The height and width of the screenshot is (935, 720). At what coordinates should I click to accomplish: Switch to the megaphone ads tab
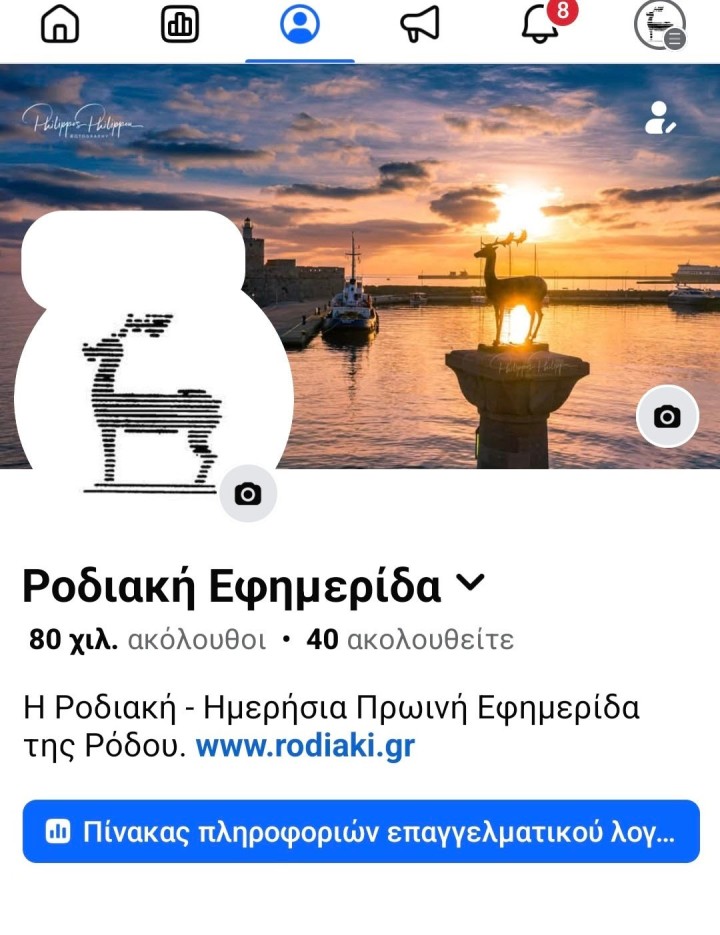point(420,25)
